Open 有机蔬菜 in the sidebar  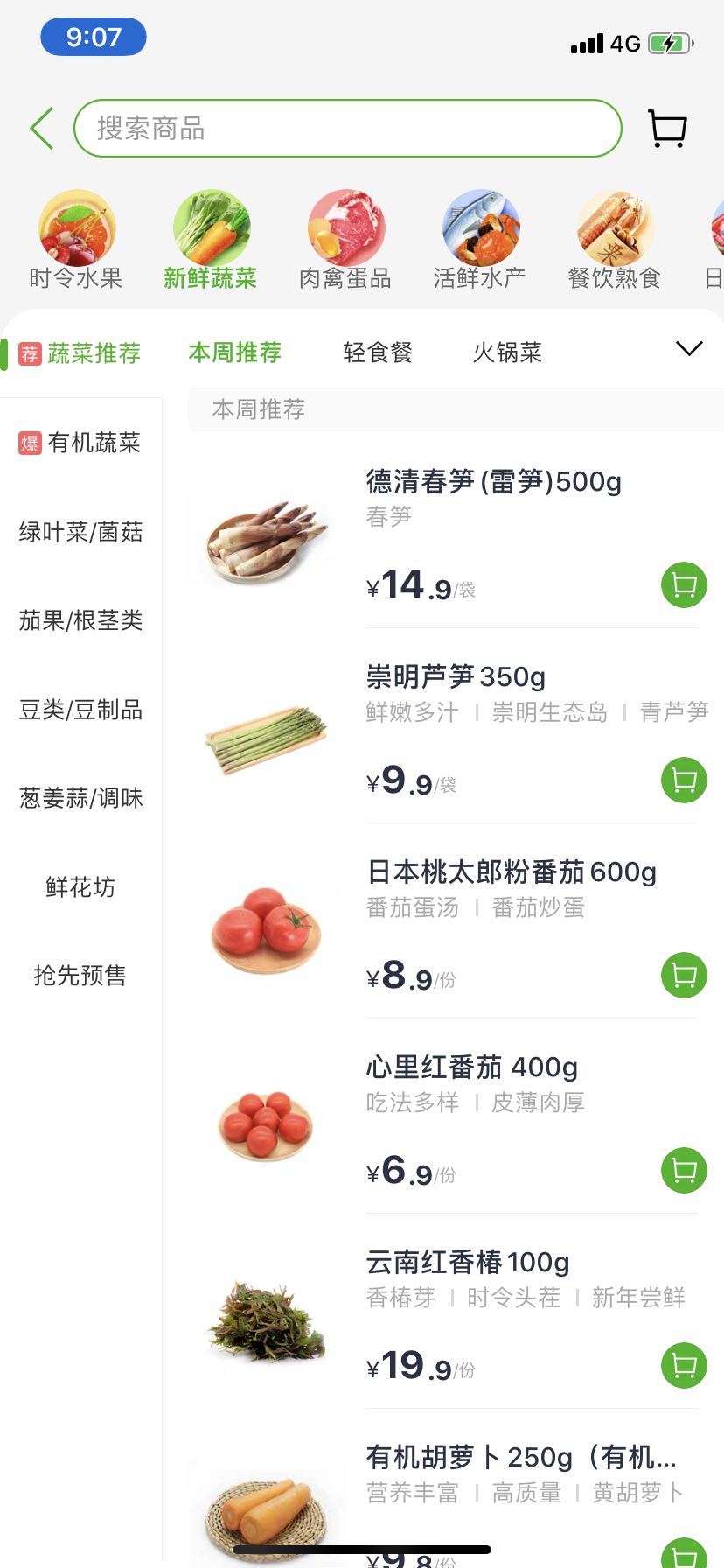[x=80, y=443]
